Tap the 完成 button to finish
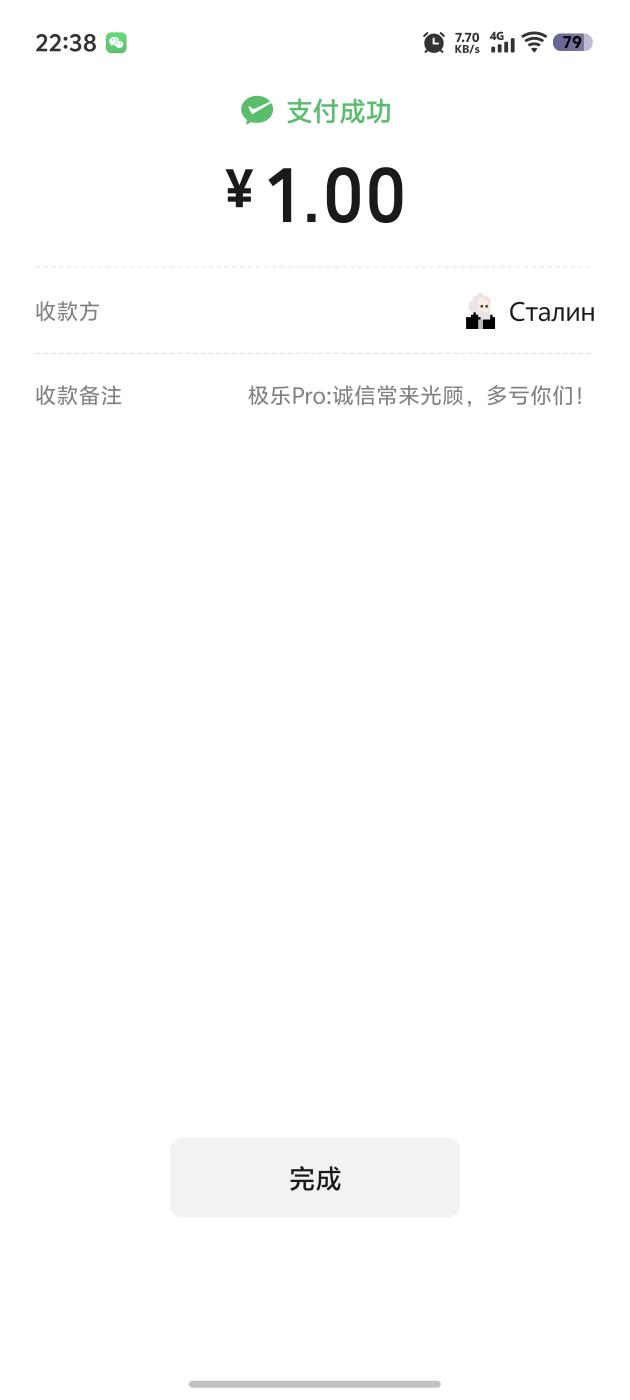The image size is (630, 1400). 314,1178
